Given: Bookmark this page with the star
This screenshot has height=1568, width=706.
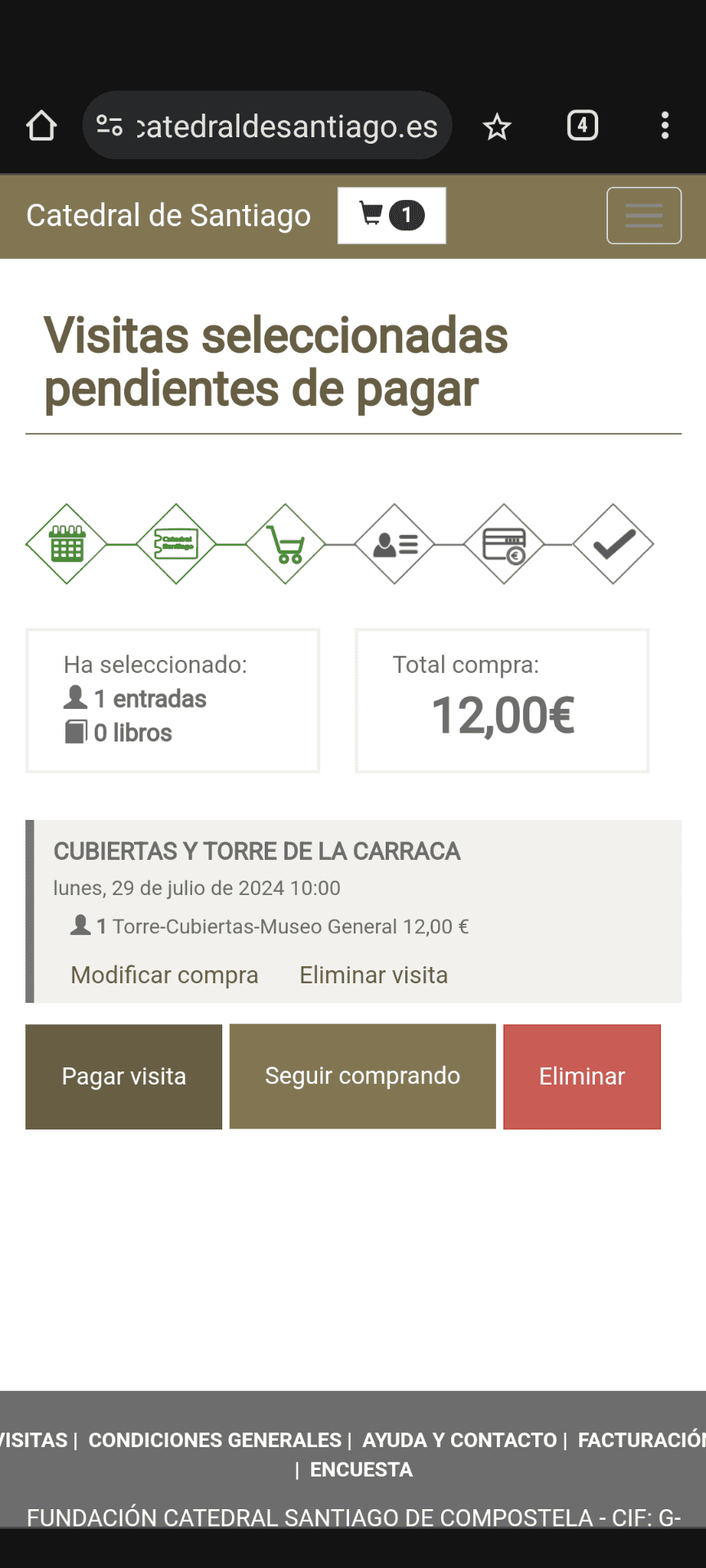Looking at the screenshot, I should pyautogui.click(x=497, y=127).
